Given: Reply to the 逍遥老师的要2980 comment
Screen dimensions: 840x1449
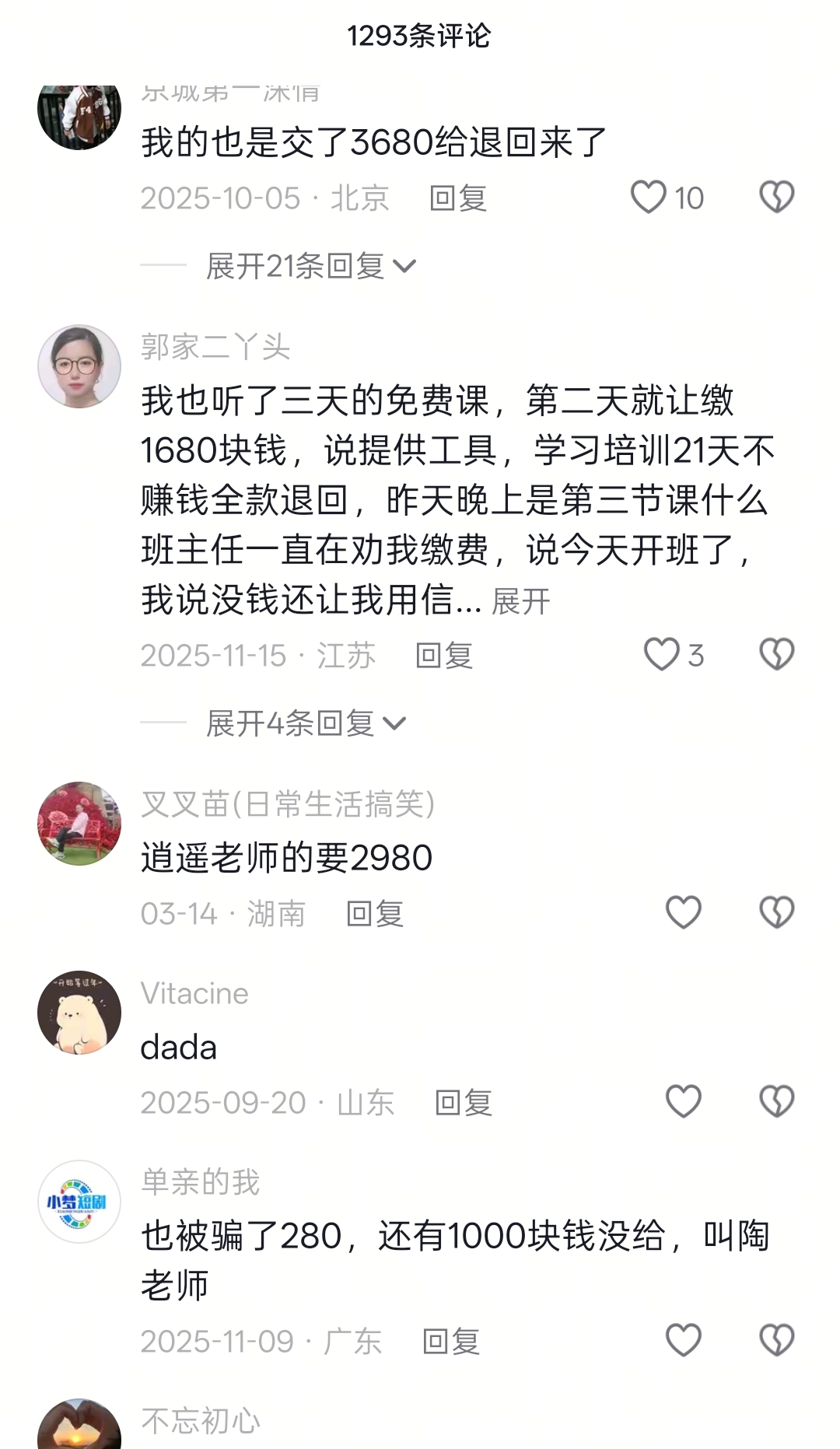Looking at the screenshot, I should pos(375,915).
